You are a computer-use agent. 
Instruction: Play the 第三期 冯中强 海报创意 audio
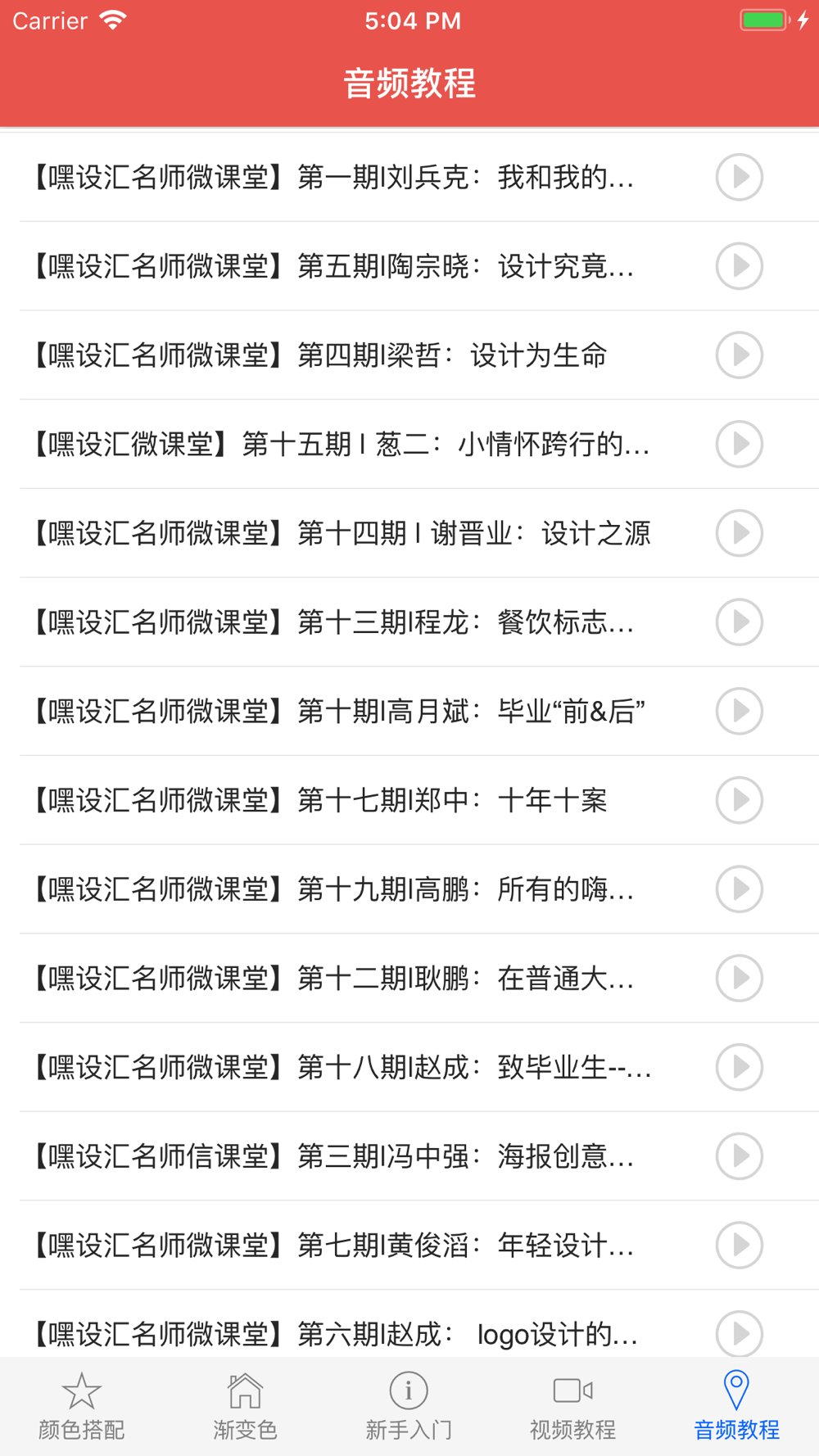[x=739, y=1156]
